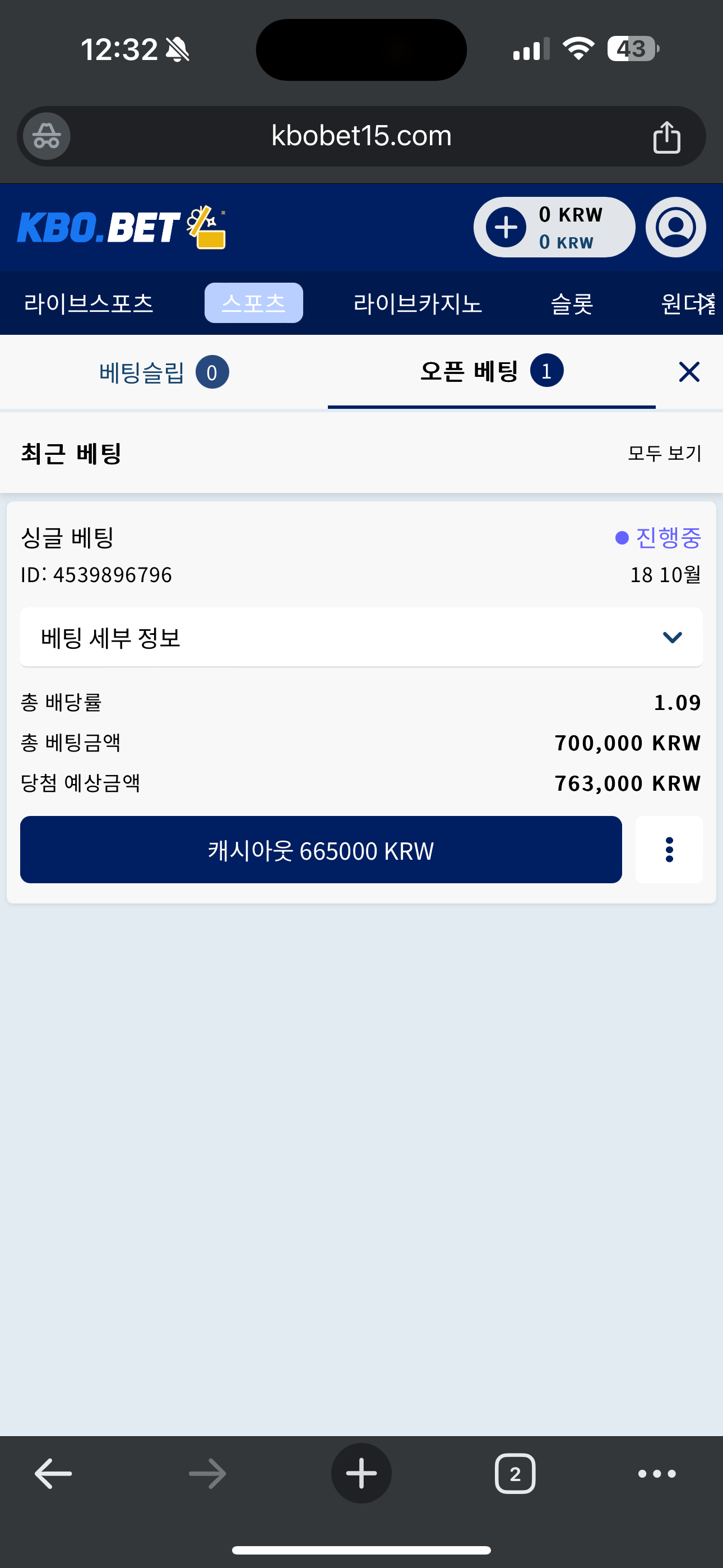Screen dimensions: 723x1568
Task: Close the bet slip panel
Action: tap(689, 371)
